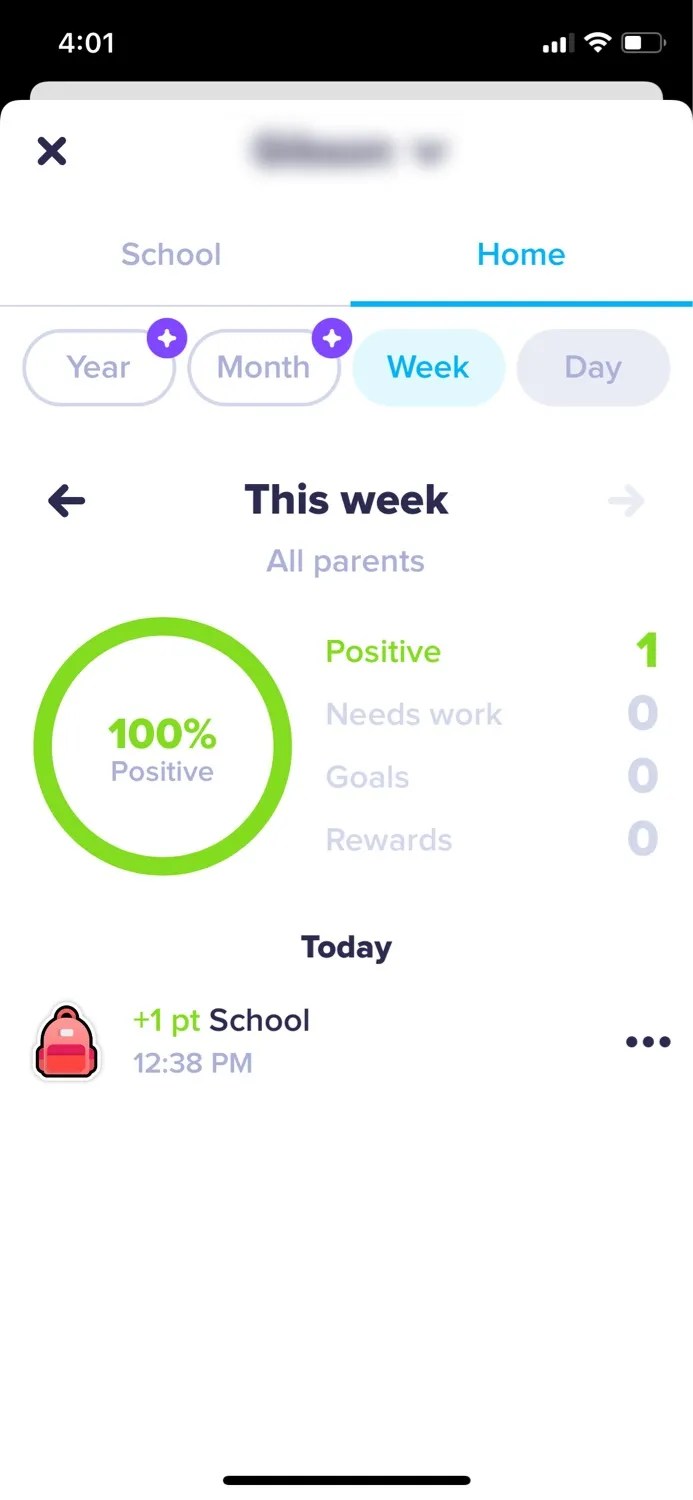Select the Home tab

click(x=520, y=254)
